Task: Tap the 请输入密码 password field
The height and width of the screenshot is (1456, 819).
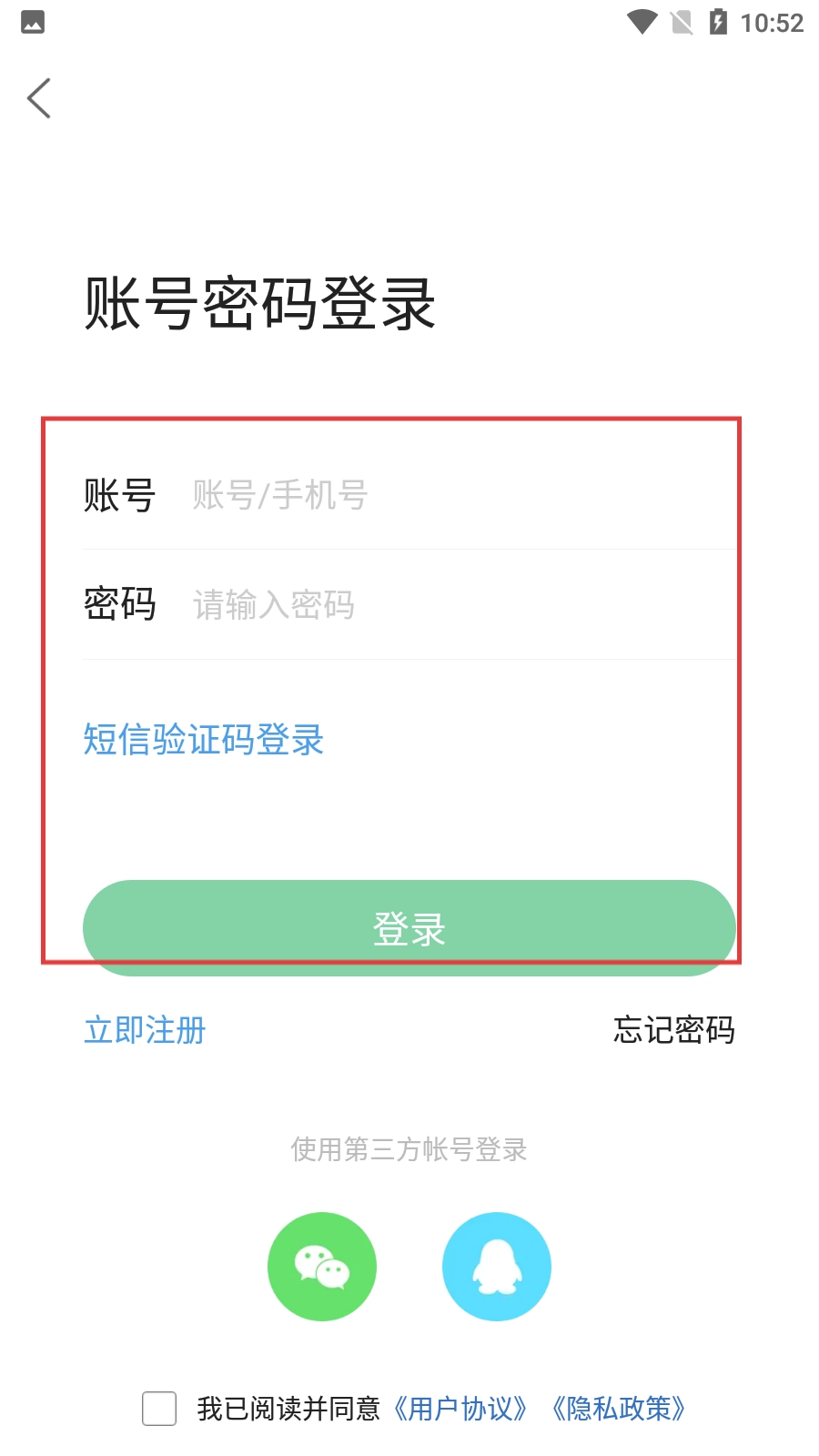Action: tap(455, 605)
